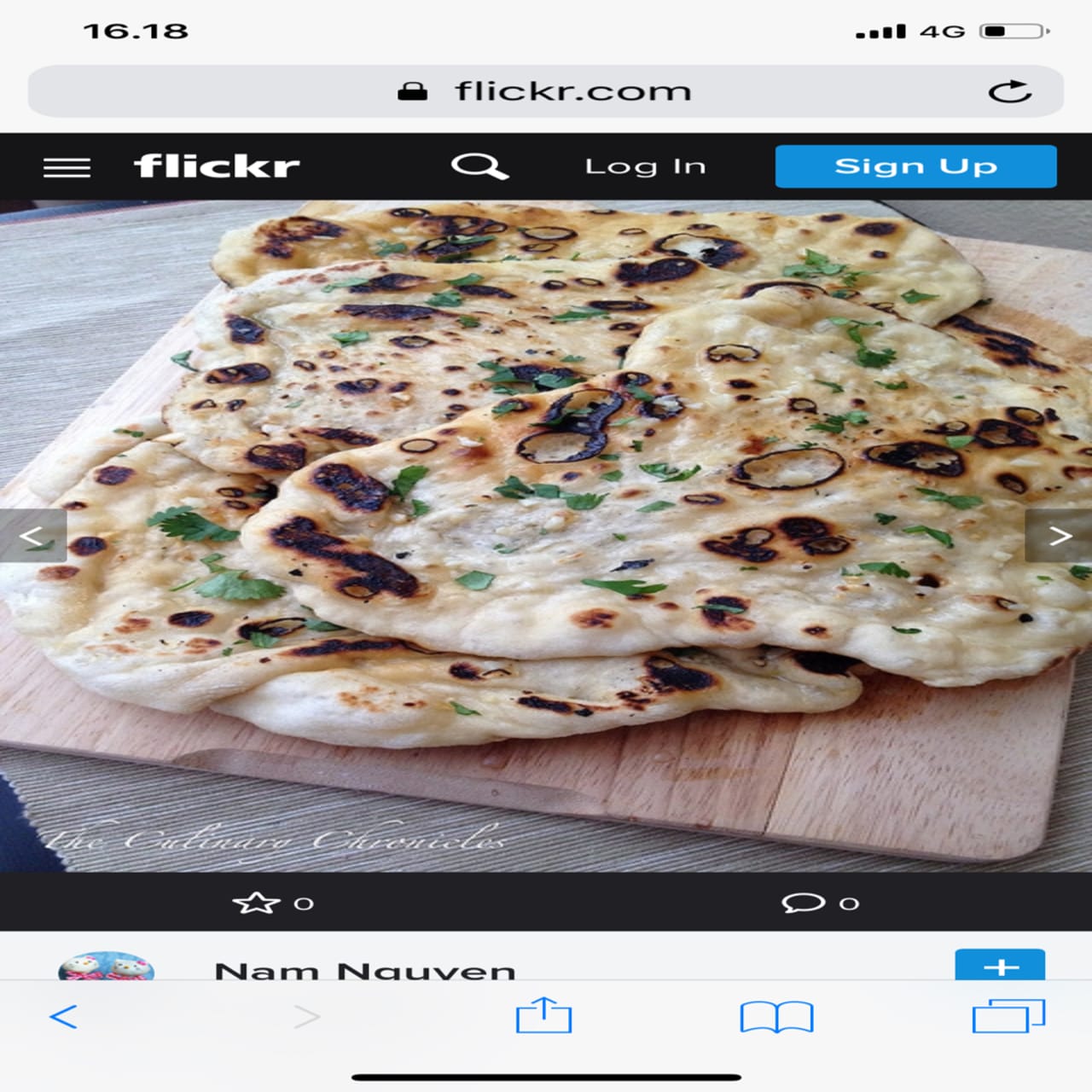Show open browser tabs

point(1008,1016)
